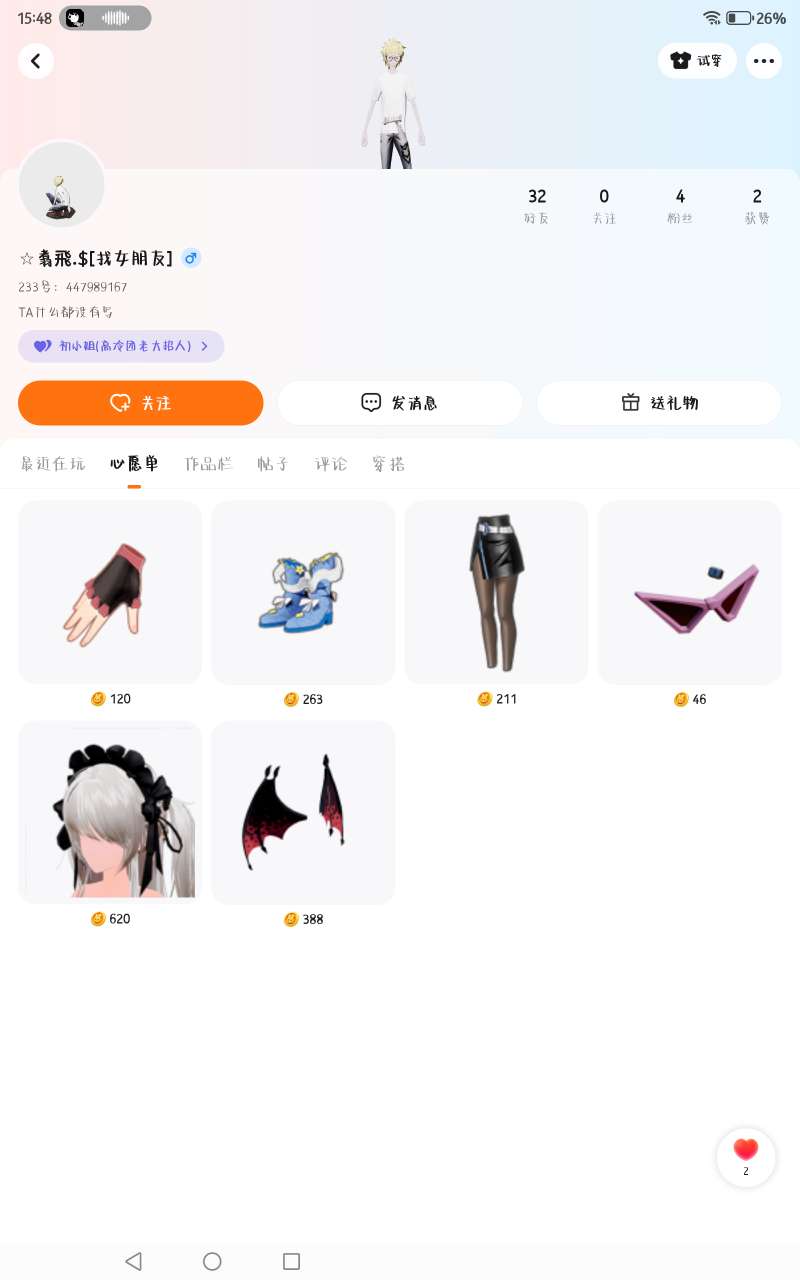The height and width of the screenshot is (1280, 800).
Task: Open the pink sunglasses item priced 46
Action: pos(689,592)
